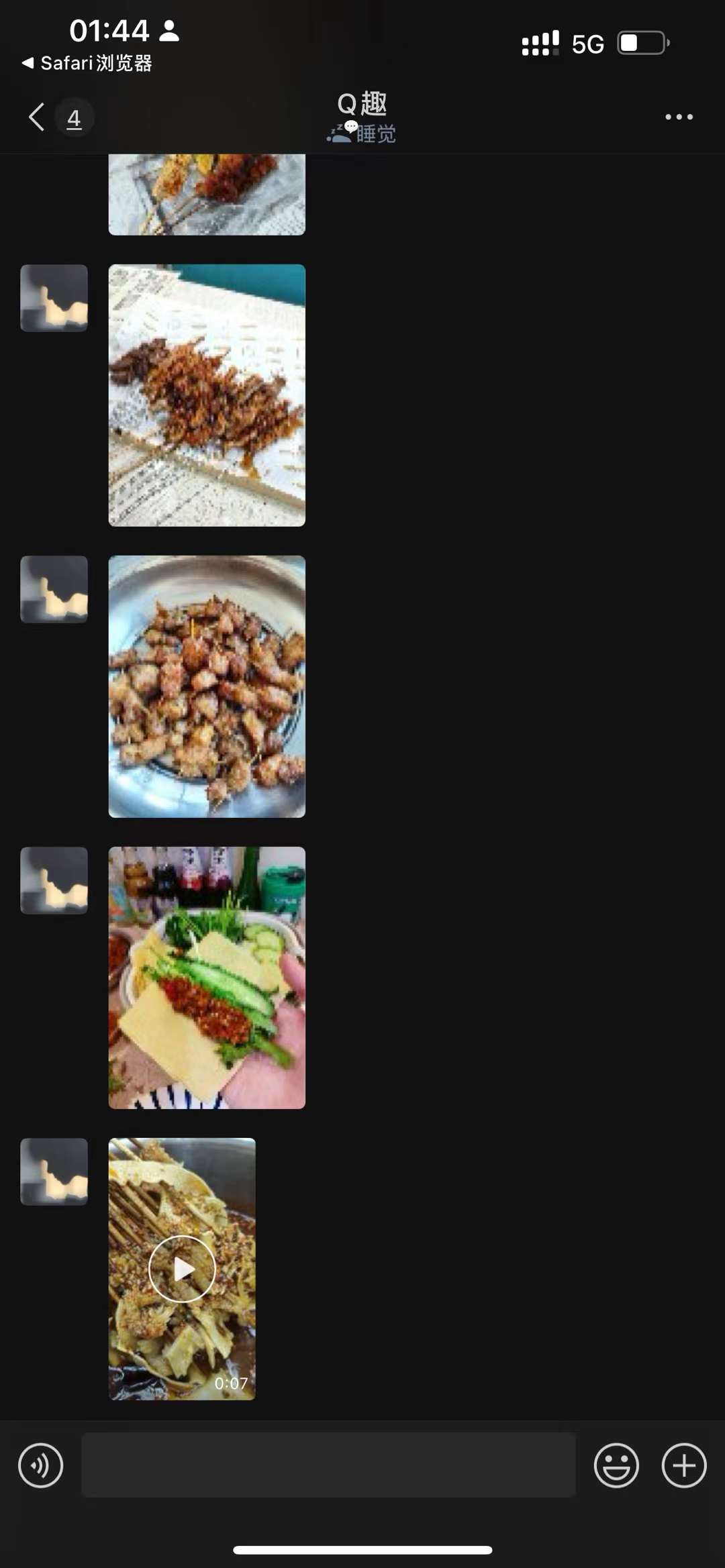Tap the sender avatar beside the video message
The image size is (725, 1568).
pos(54,1172)
